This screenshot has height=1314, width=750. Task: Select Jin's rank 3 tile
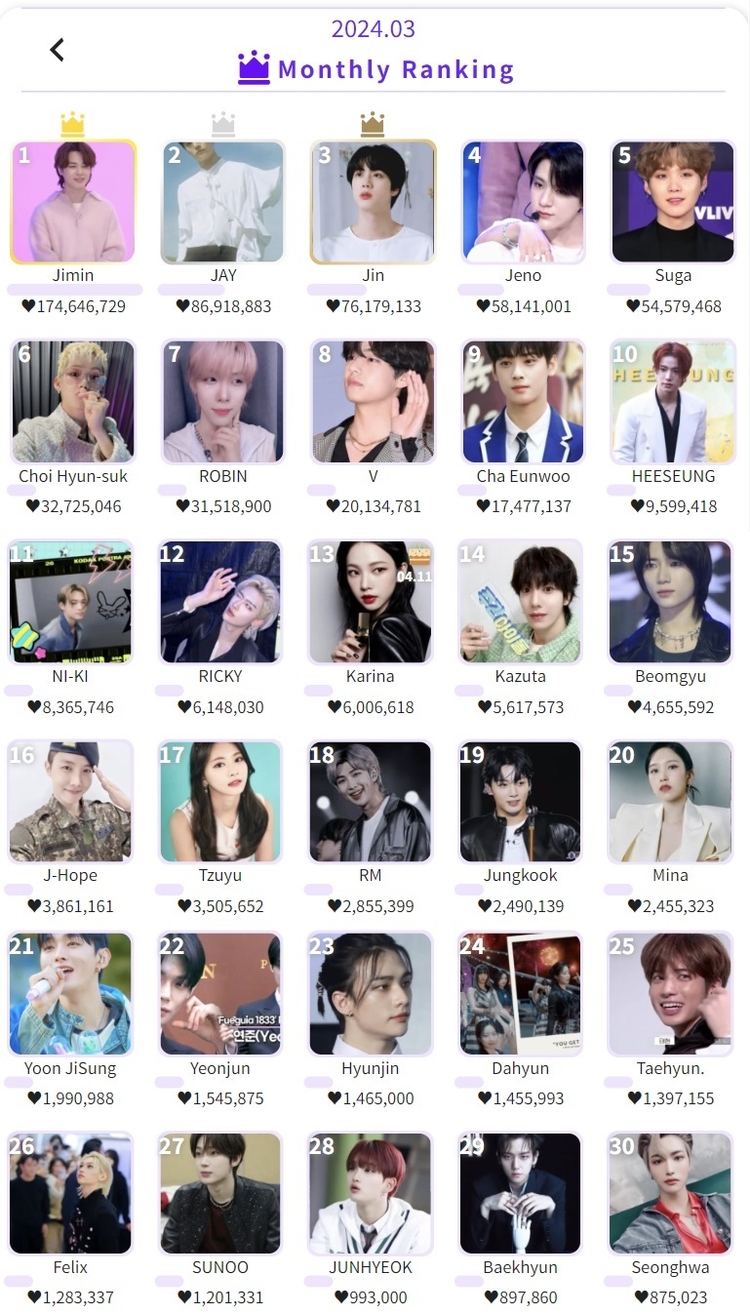pos(373,202)
